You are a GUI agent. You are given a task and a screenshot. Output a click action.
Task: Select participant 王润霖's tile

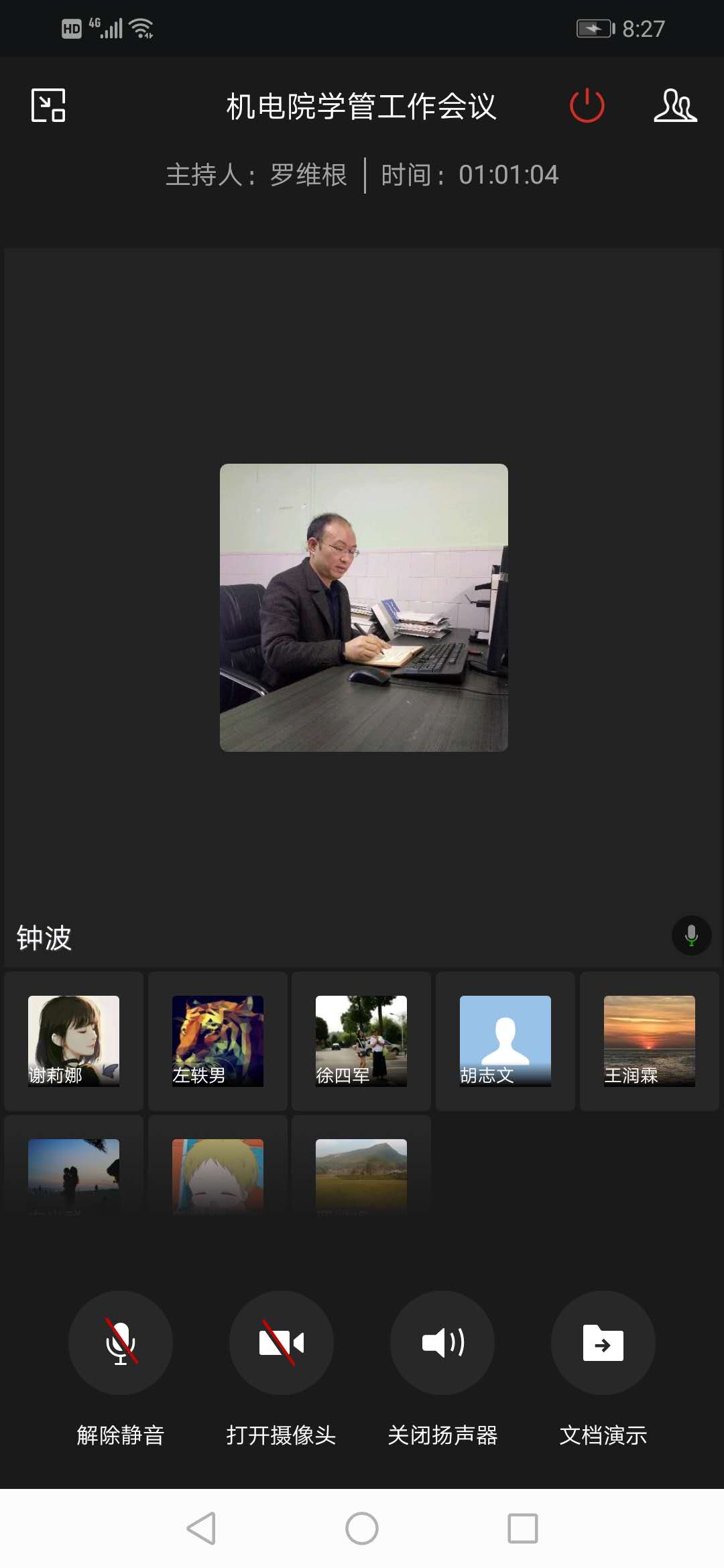(x=649, y=1041)
